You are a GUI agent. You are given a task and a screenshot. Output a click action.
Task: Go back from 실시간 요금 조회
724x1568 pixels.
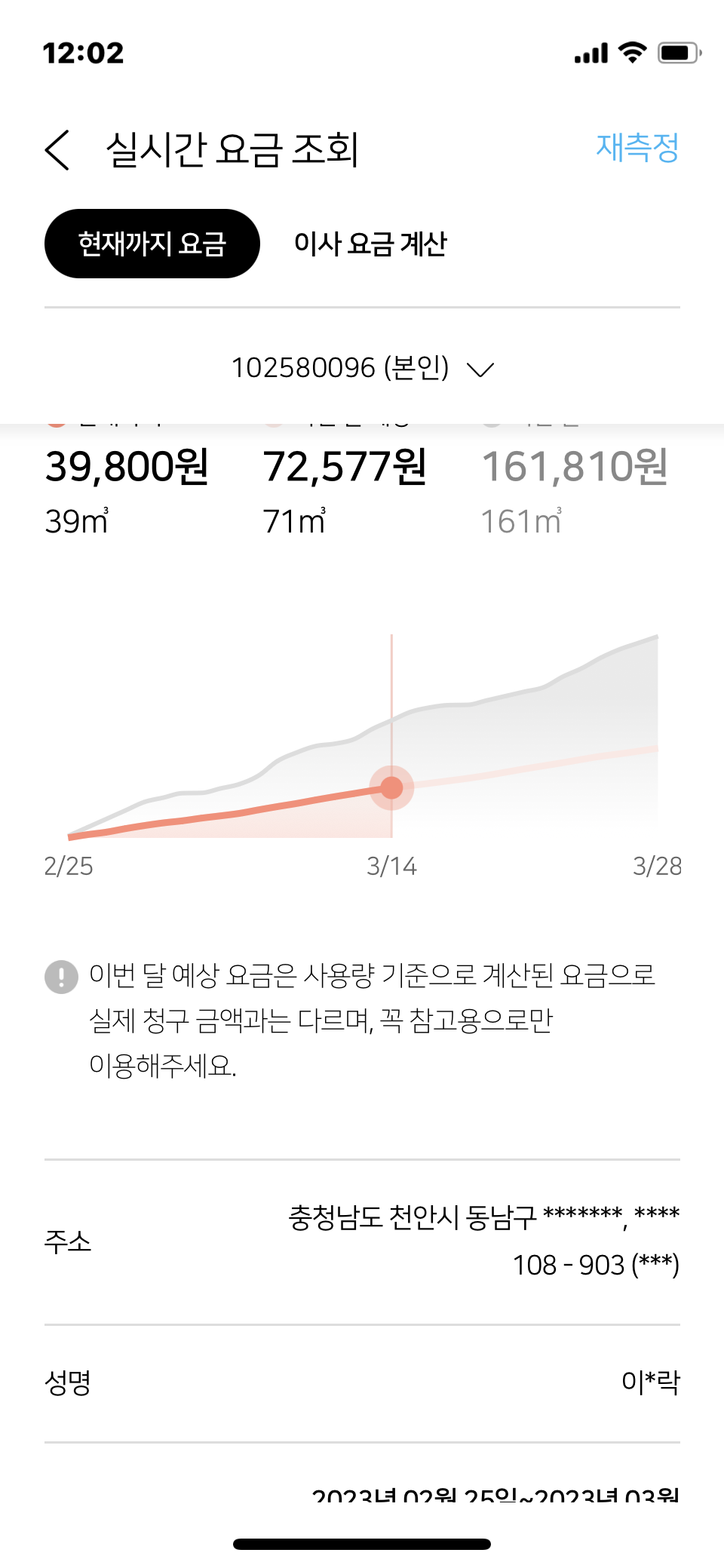click(x=58, y=149)
